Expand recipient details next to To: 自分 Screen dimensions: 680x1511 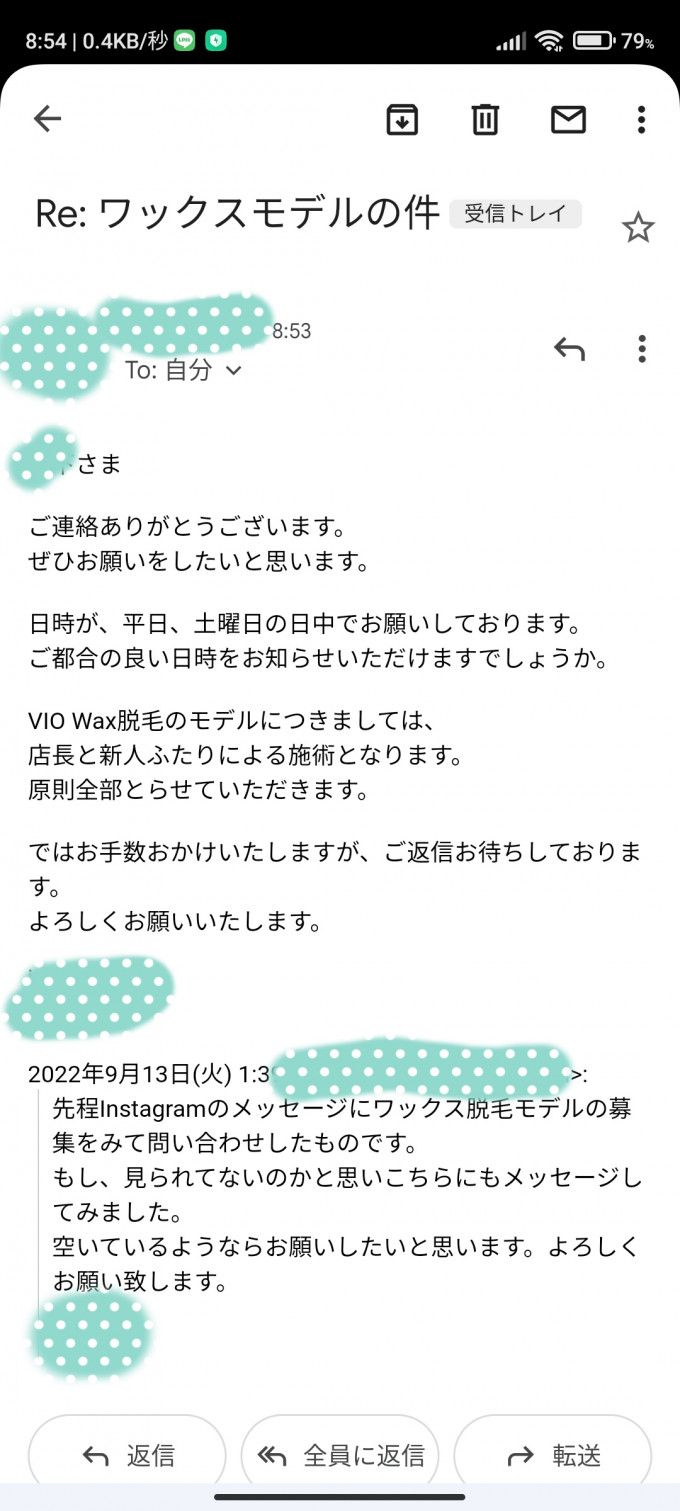(x=234, y=370)
